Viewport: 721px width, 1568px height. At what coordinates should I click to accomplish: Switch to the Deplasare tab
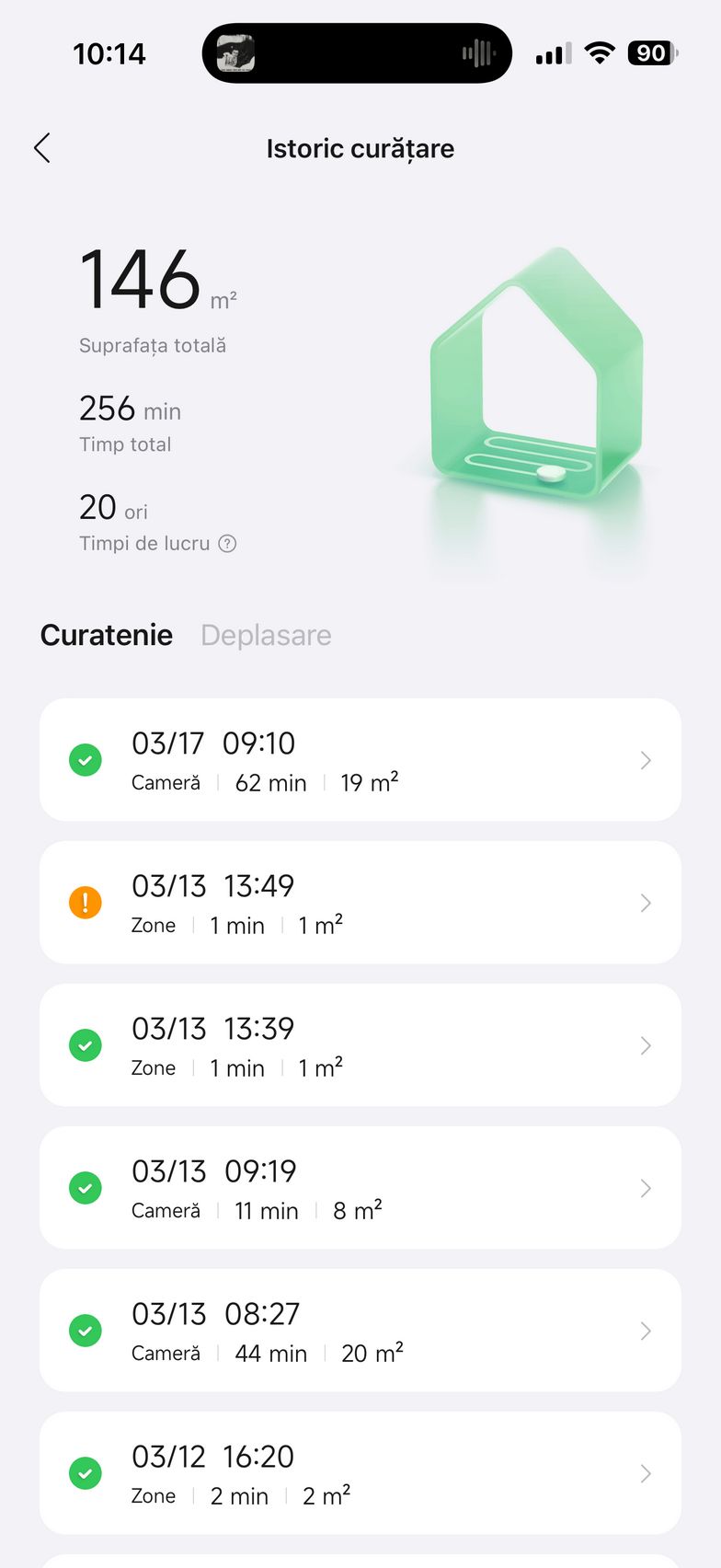pyautogui.click(x=266, y=635)
